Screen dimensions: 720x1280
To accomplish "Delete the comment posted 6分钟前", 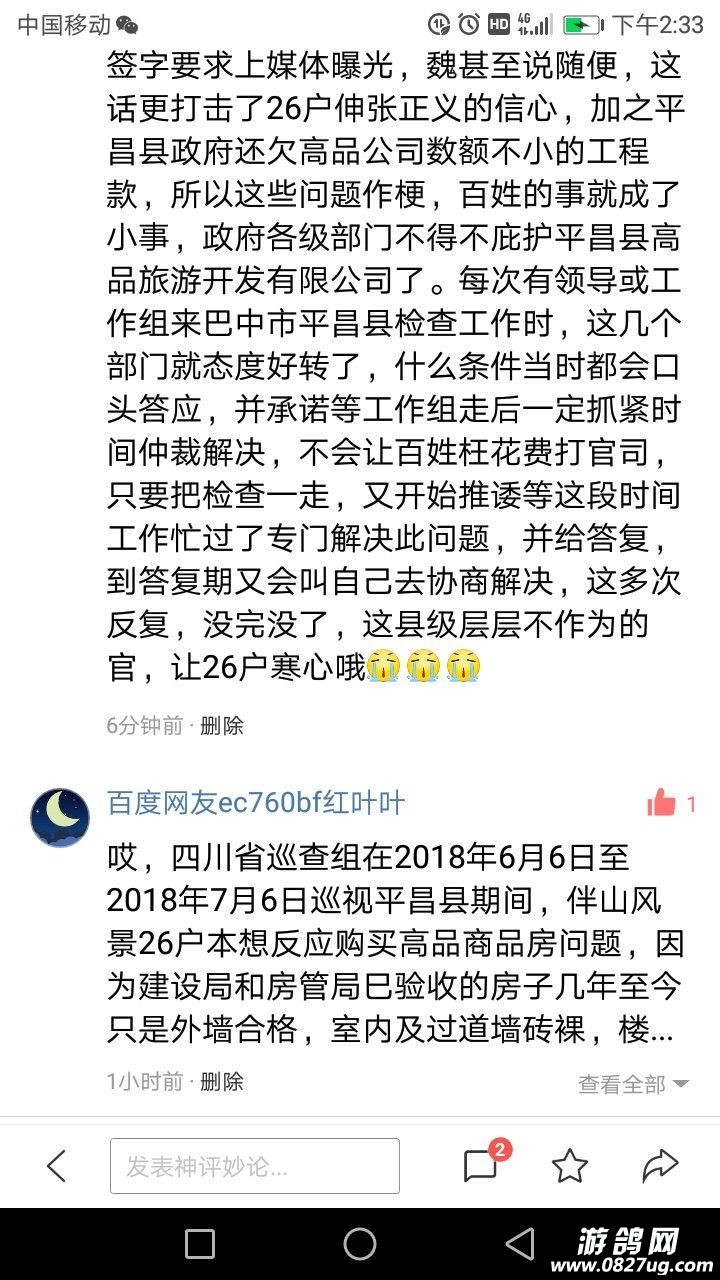I will 221,726.
